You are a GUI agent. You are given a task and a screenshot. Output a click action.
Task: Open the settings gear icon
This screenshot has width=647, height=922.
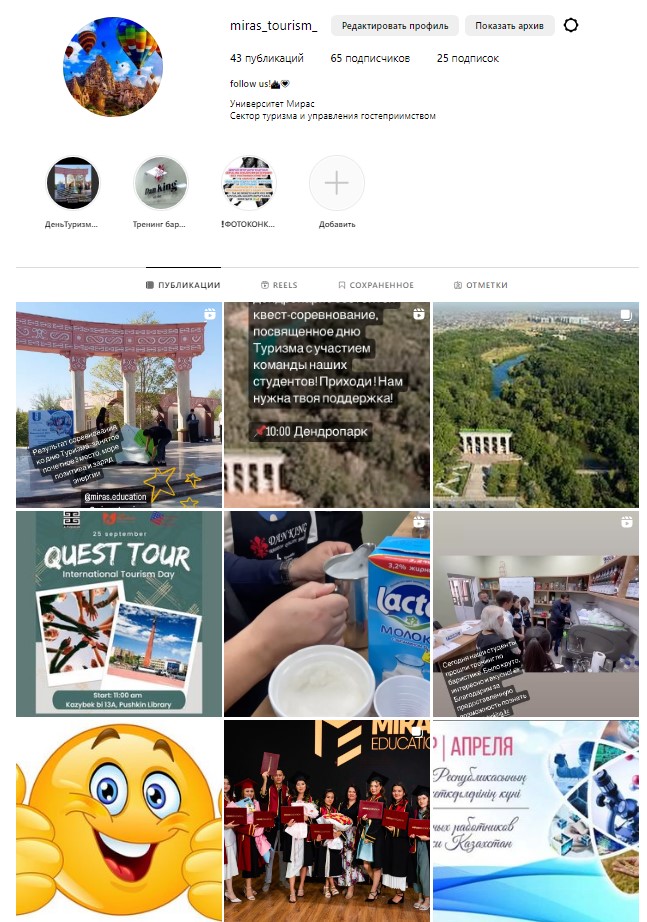[571, 26]
